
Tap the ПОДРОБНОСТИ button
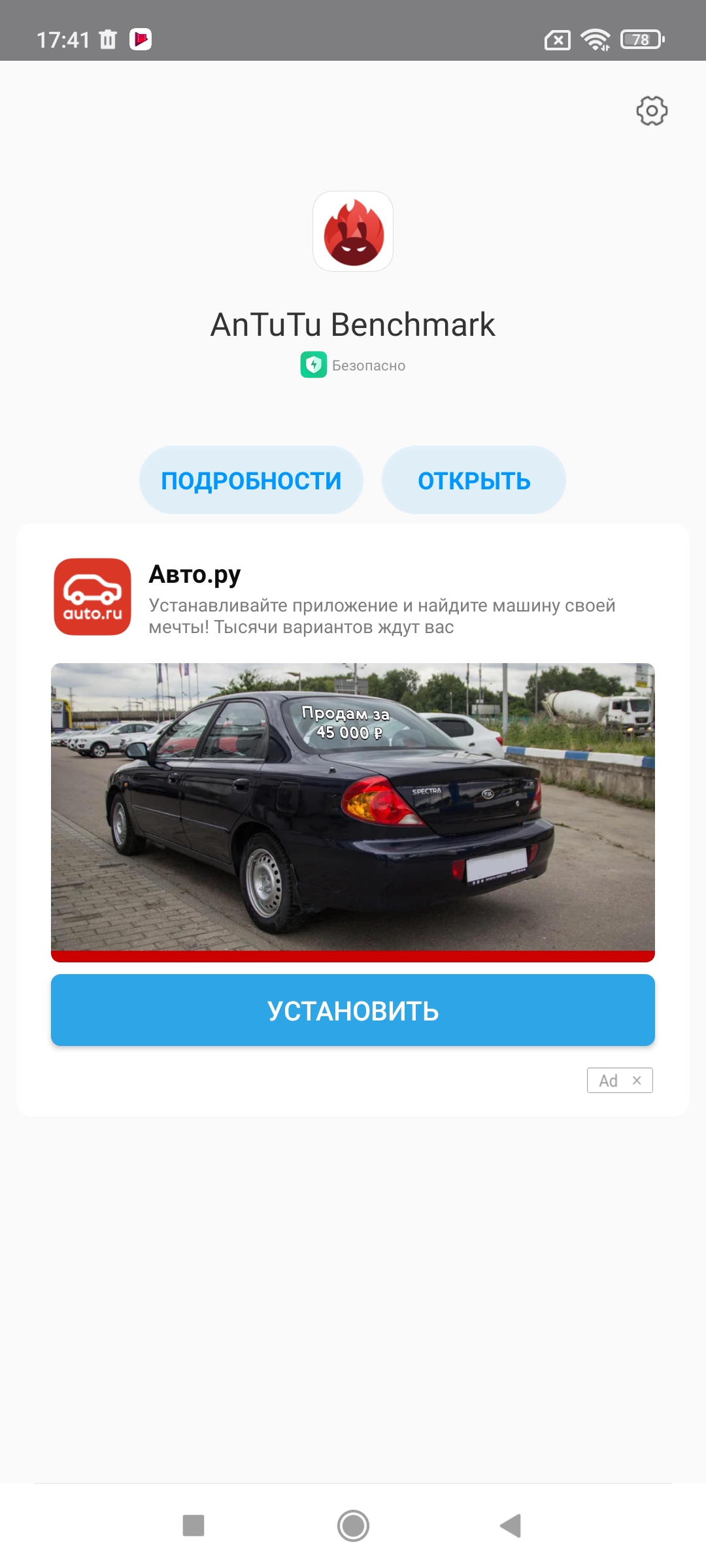click(251, 480)
